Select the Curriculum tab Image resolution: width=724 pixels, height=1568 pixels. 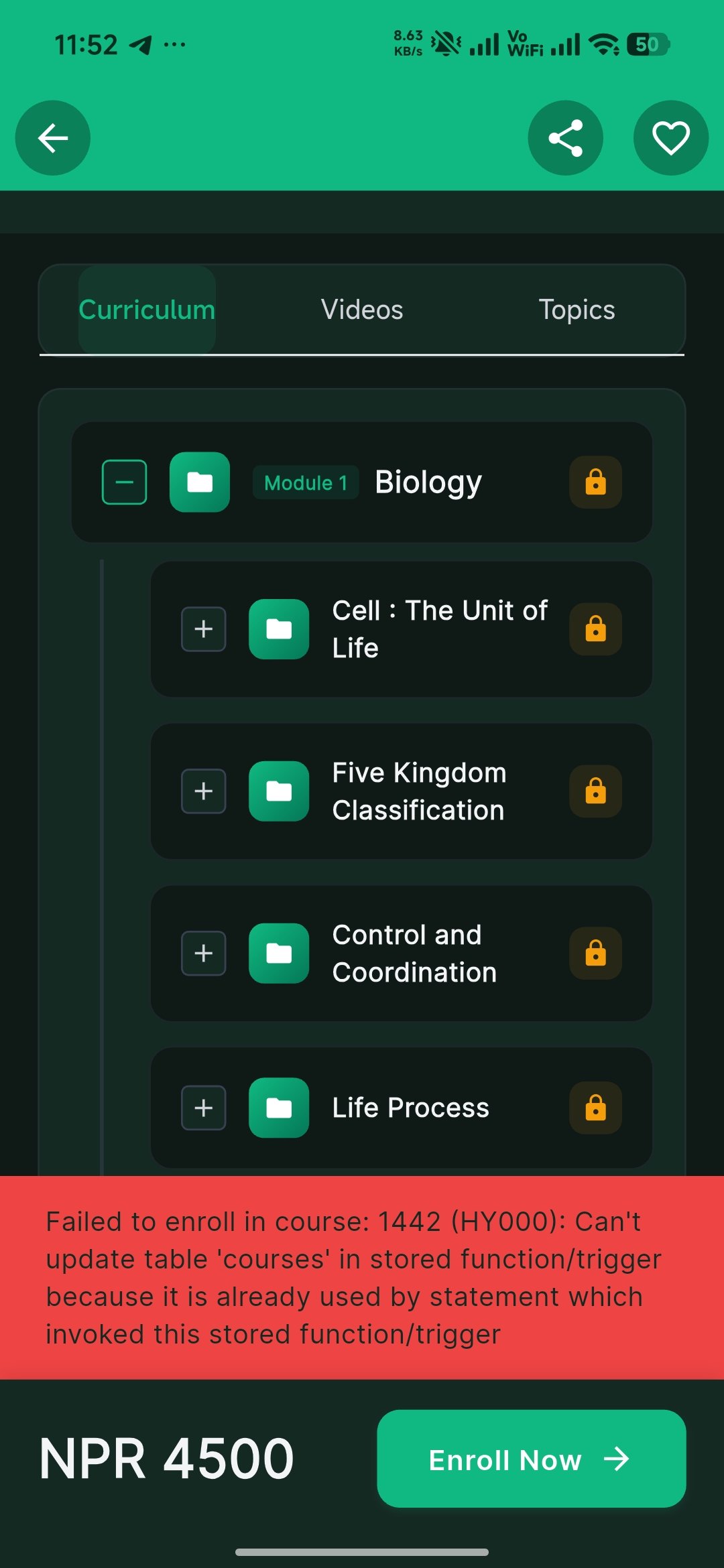pyautogui.click(x=147, y=310)
